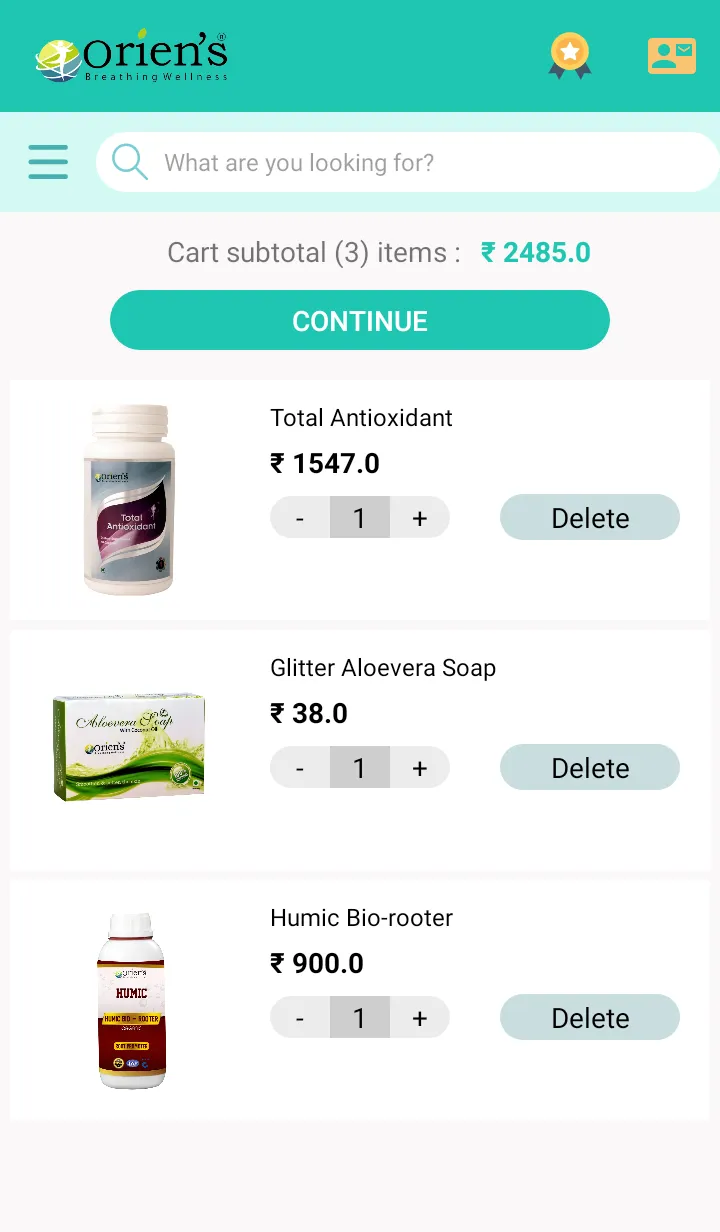The image size is (720, 1232).
Task: Select the Total Antioxidant product title
Action: (361, 418)
